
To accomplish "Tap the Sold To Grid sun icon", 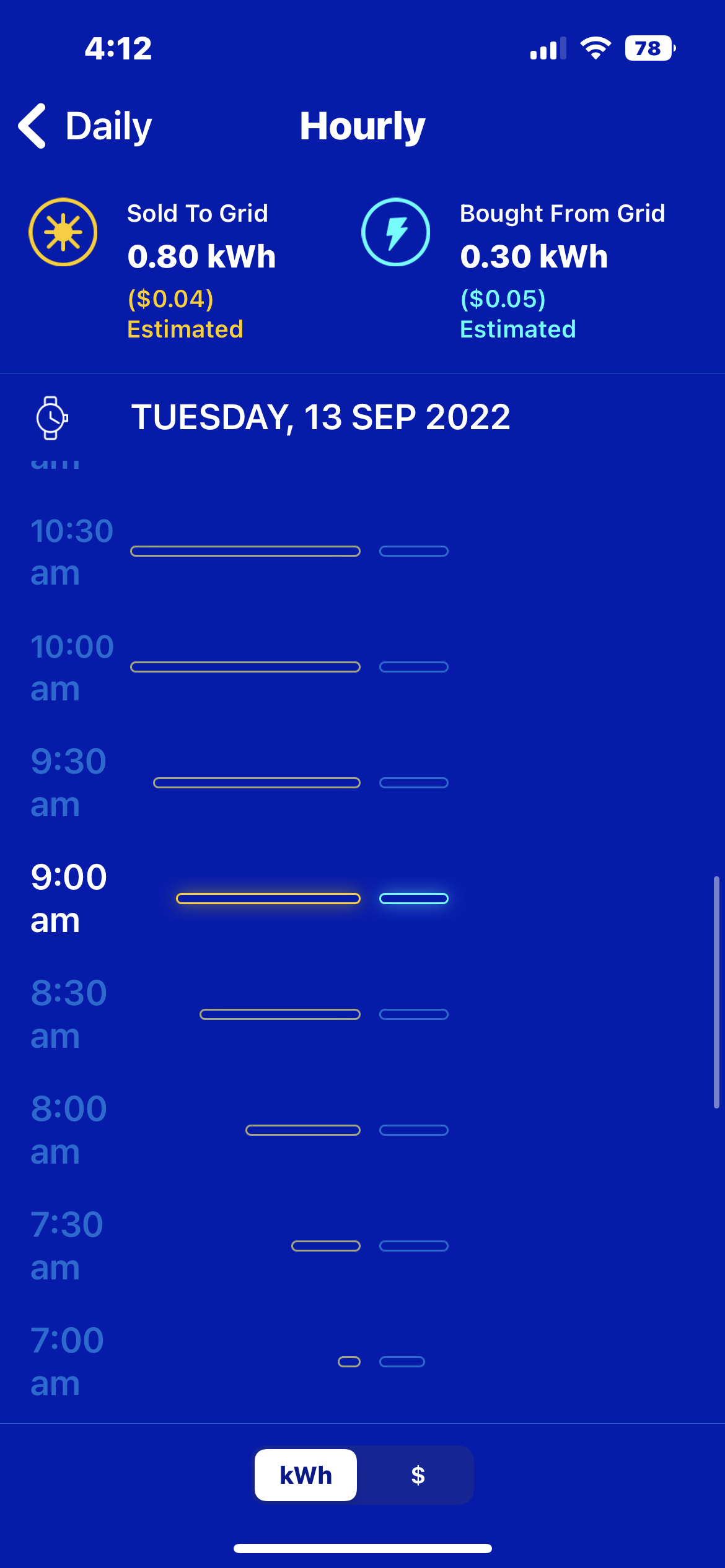I will [x=63, y=232].
